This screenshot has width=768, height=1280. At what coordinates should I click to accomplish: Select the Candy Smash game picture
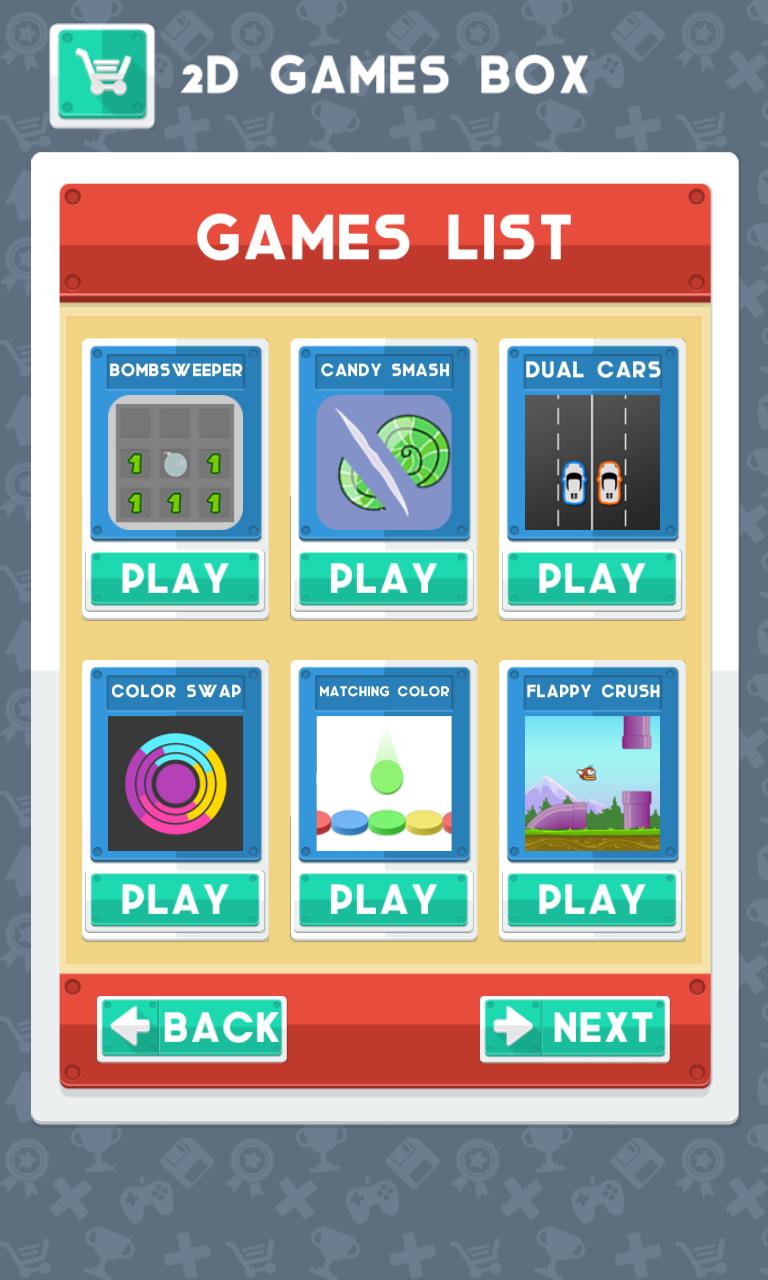(384, 462)
